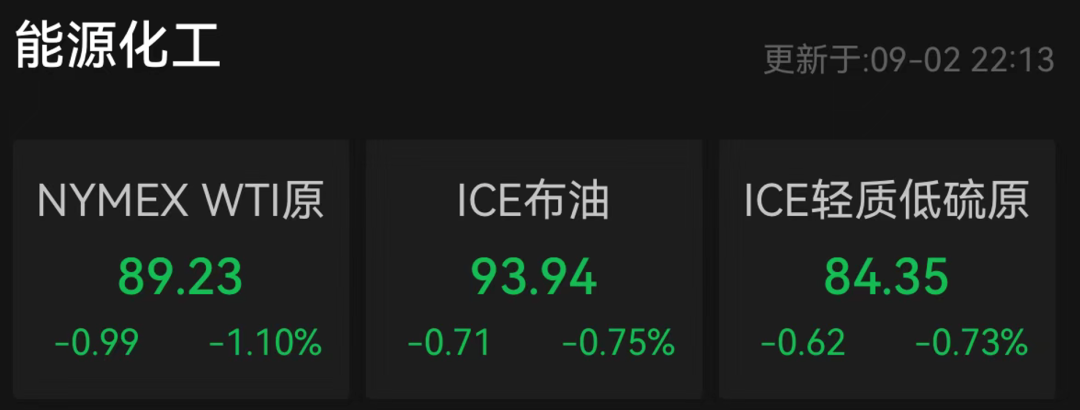Viewport: 1080px width, 410px height.
Task: Select the ICE轻质低硫原 quote card
Action: [887, 269]
